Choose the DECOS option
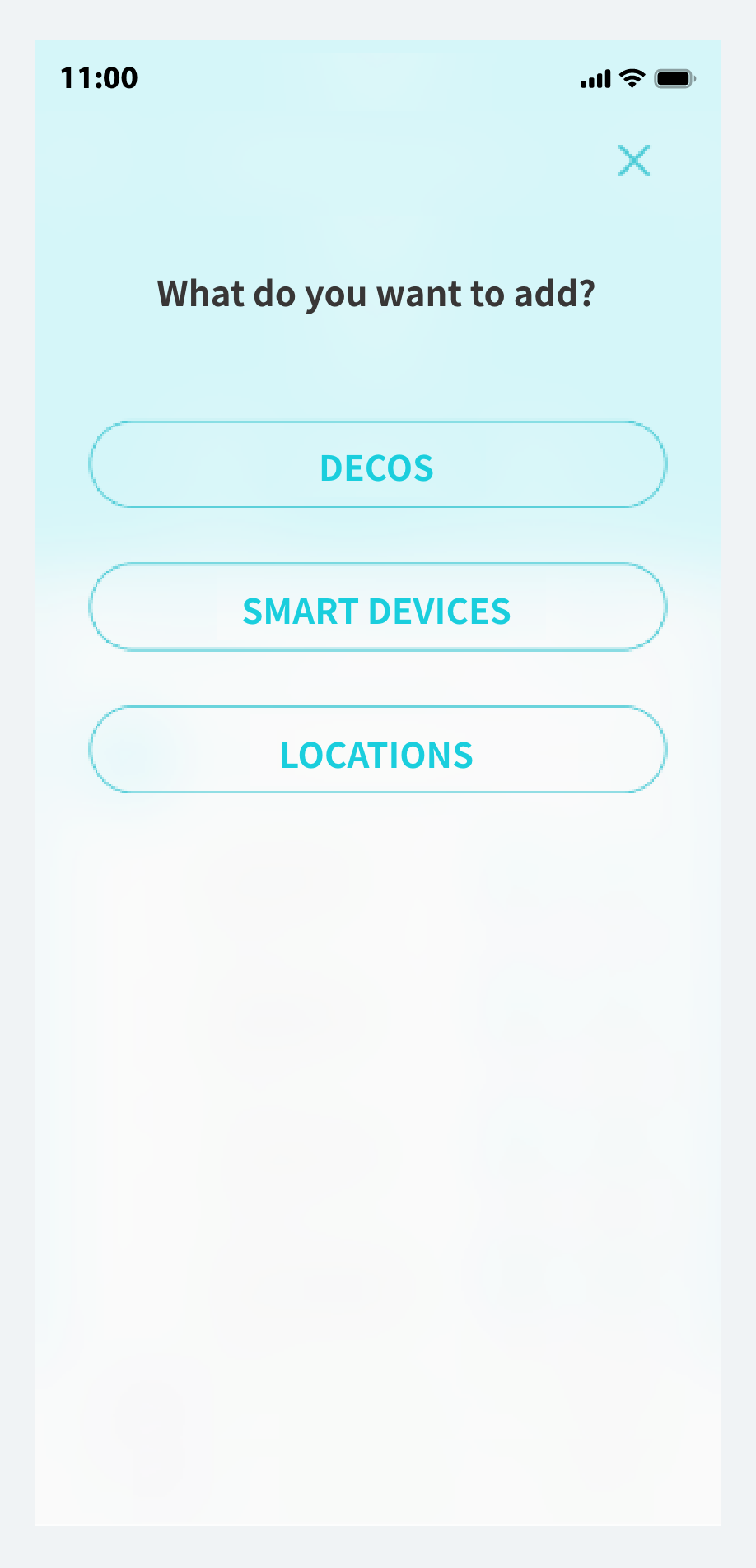The width and height of the screenshot is (756, 1568). pos(377,465)
